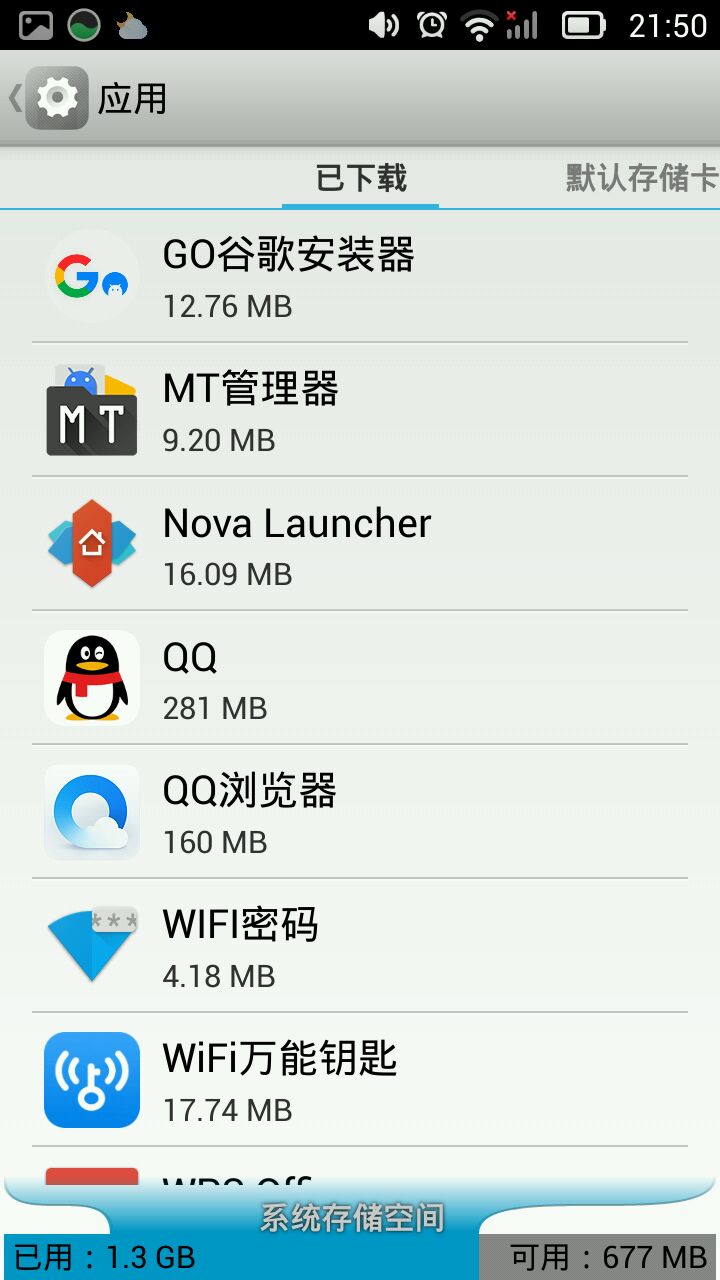Go back using the settings gear icon
720x1280 pixels.
tap(56, 98)
